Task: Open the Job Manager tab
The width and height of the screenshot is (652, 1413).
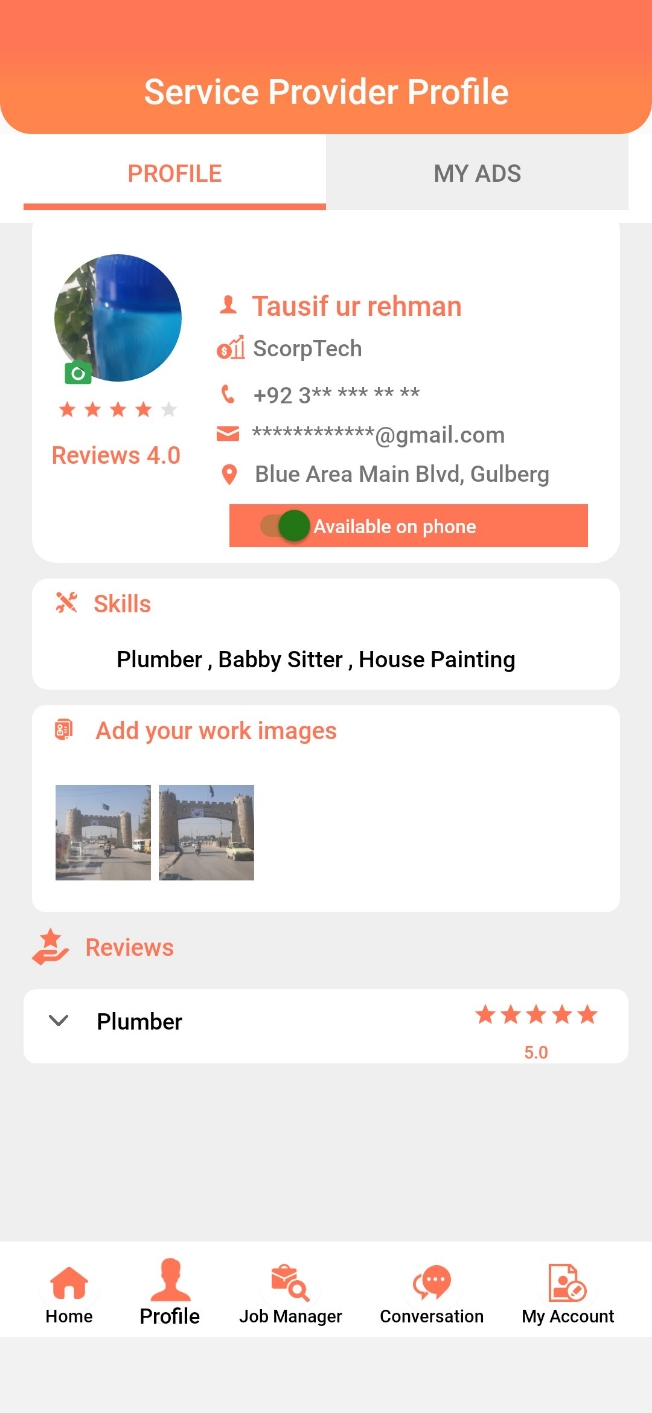Action: (x=290, y=1294)
